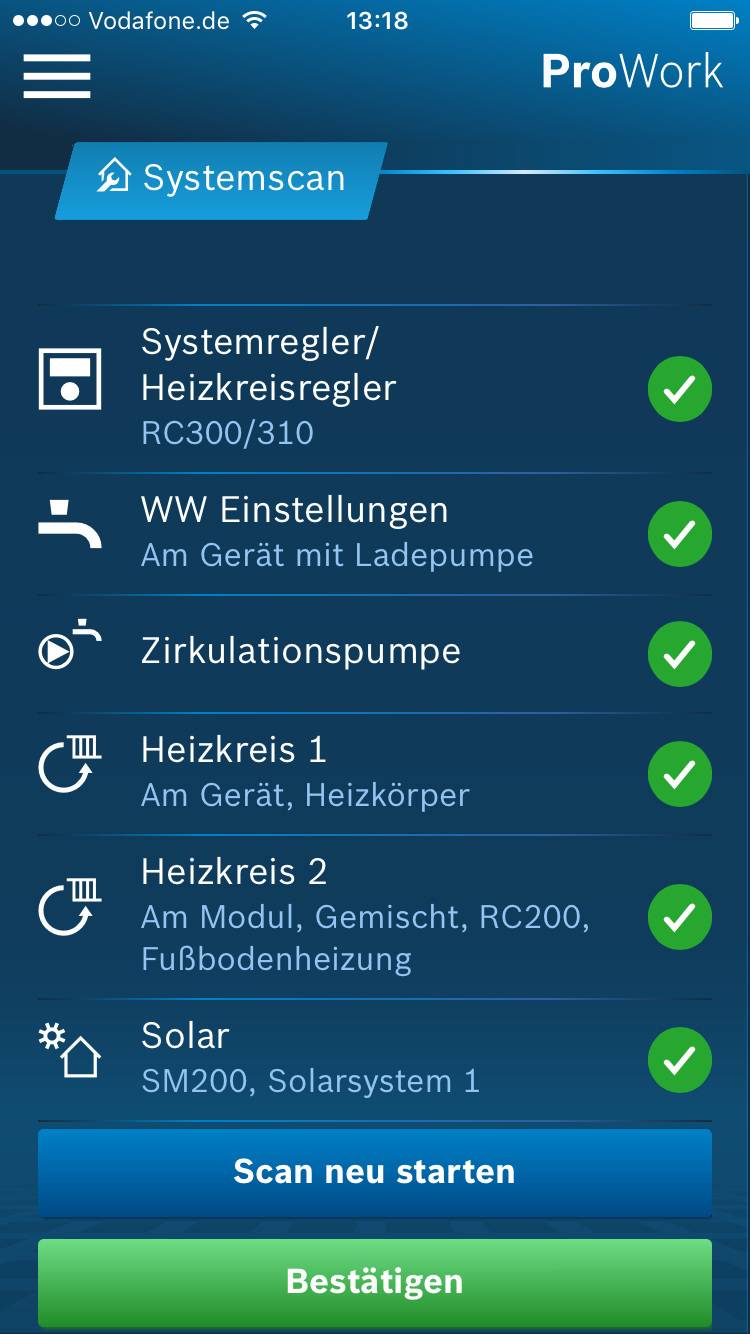Confirm the scan via Bestätigen
This screenshot has width=750, height=1334.
tap(375, 1281)
